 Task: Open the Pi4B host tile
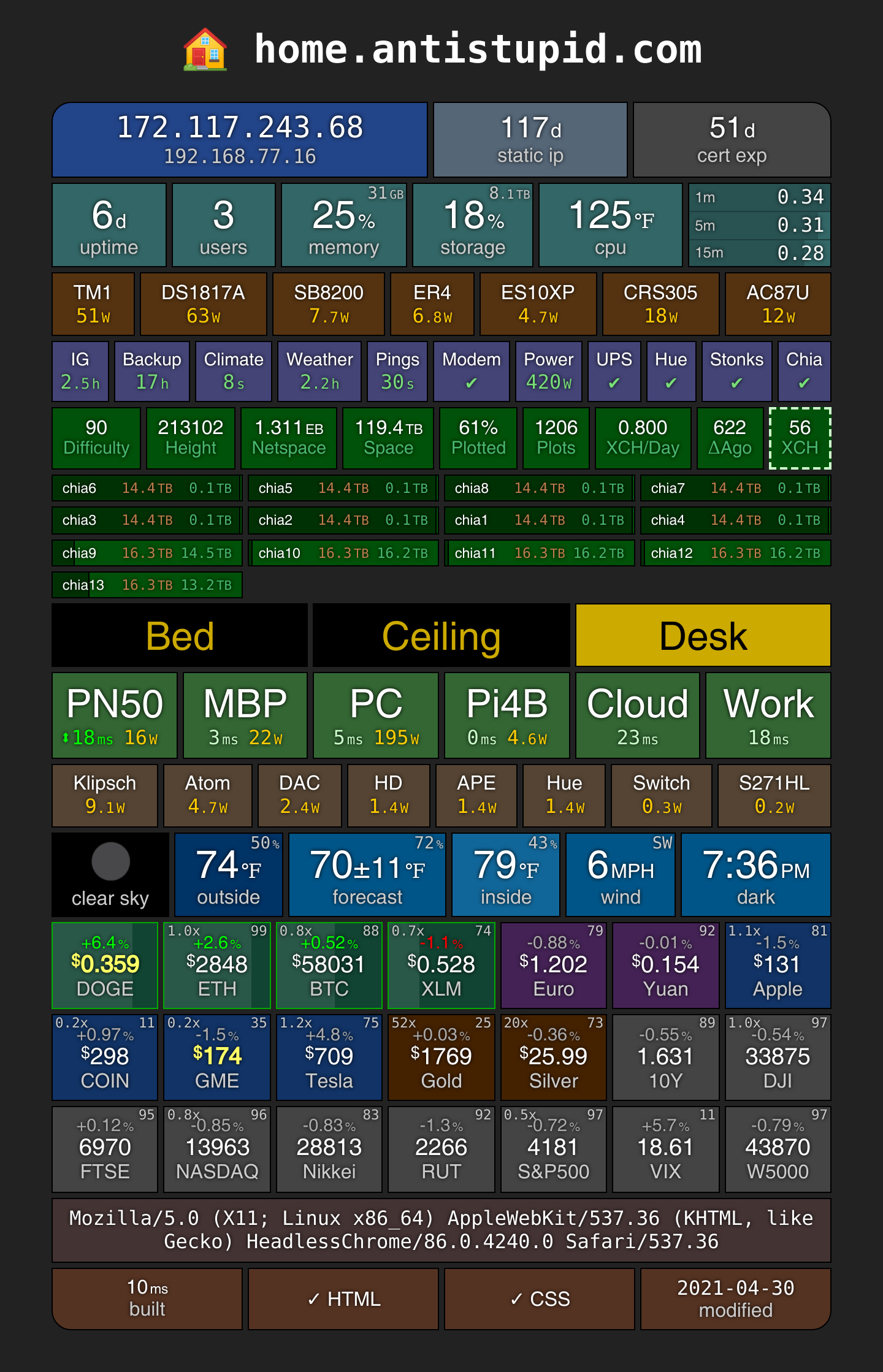click(507, 715)
